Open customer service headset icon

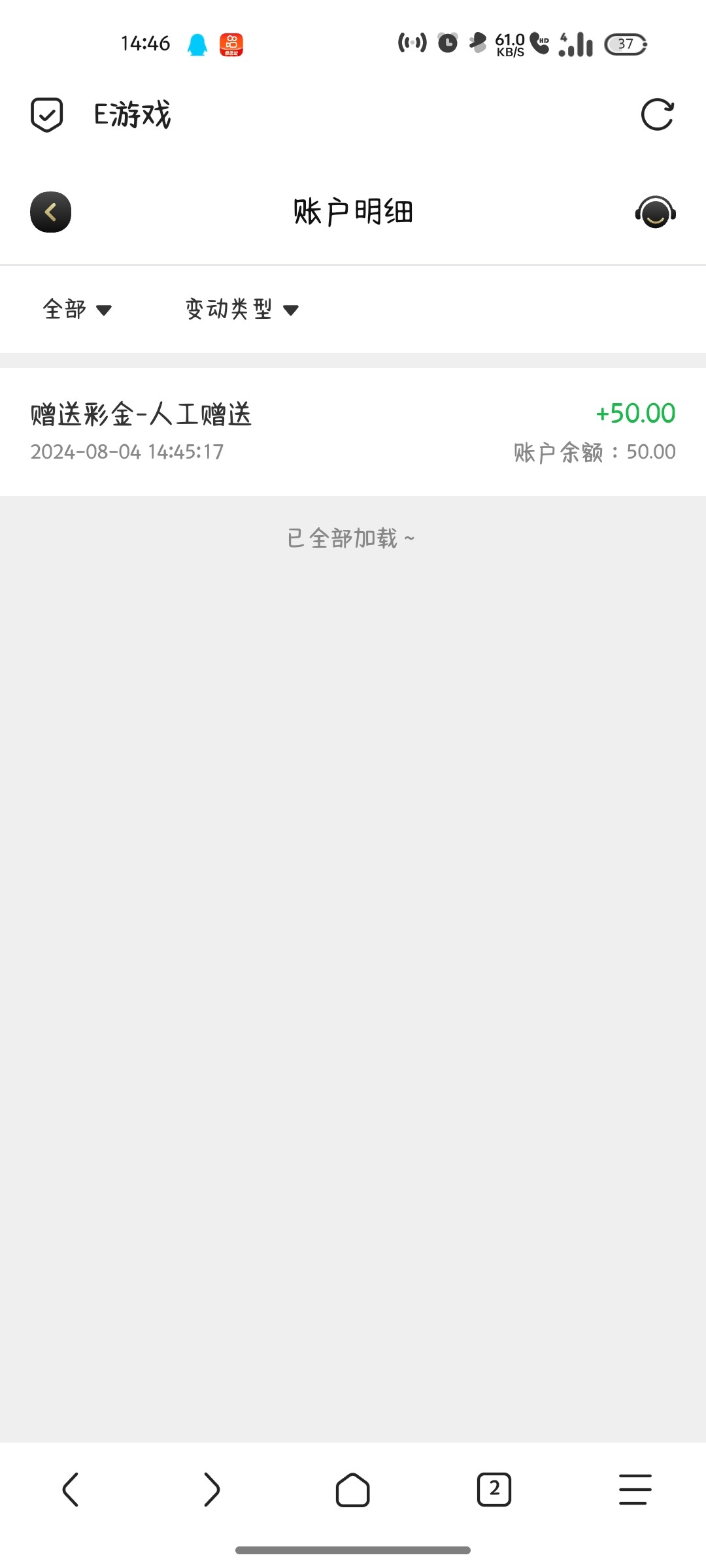pos(655,212)
